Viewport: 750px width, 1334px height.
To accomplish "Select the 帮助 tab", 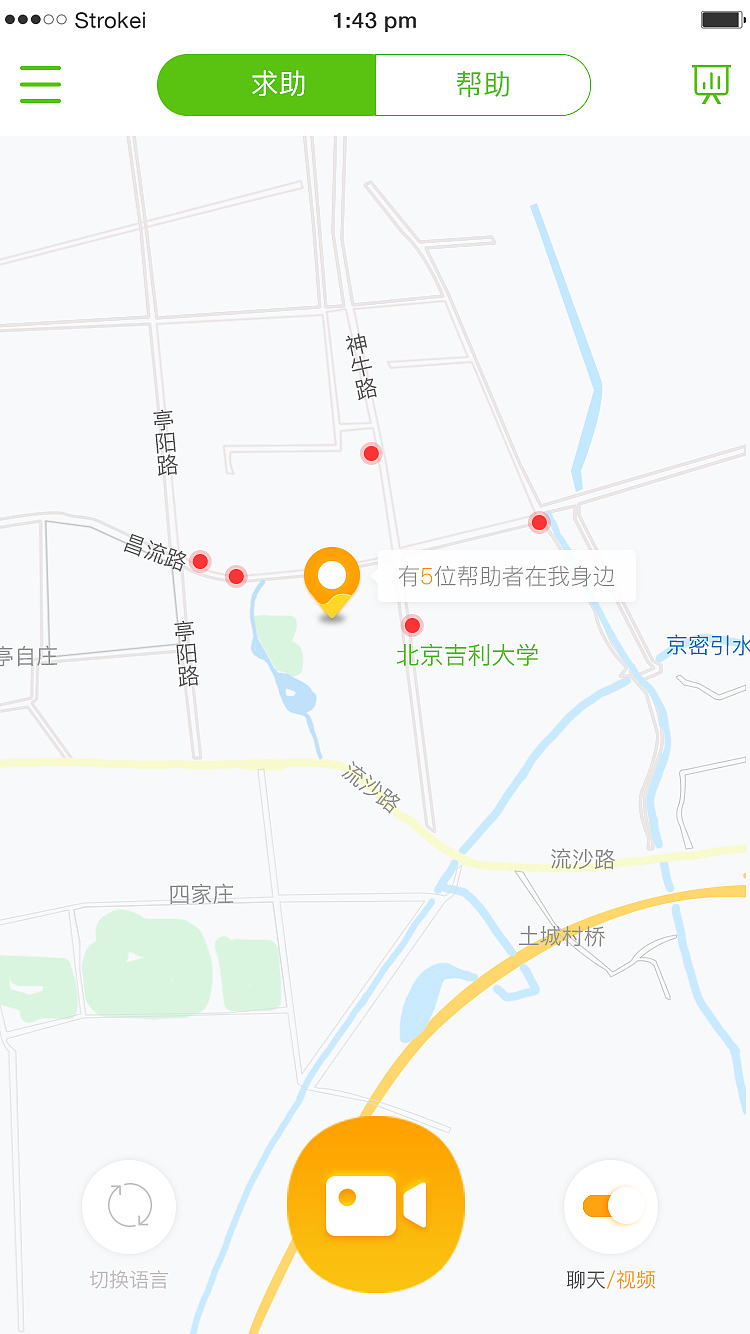I will (483, 85).
